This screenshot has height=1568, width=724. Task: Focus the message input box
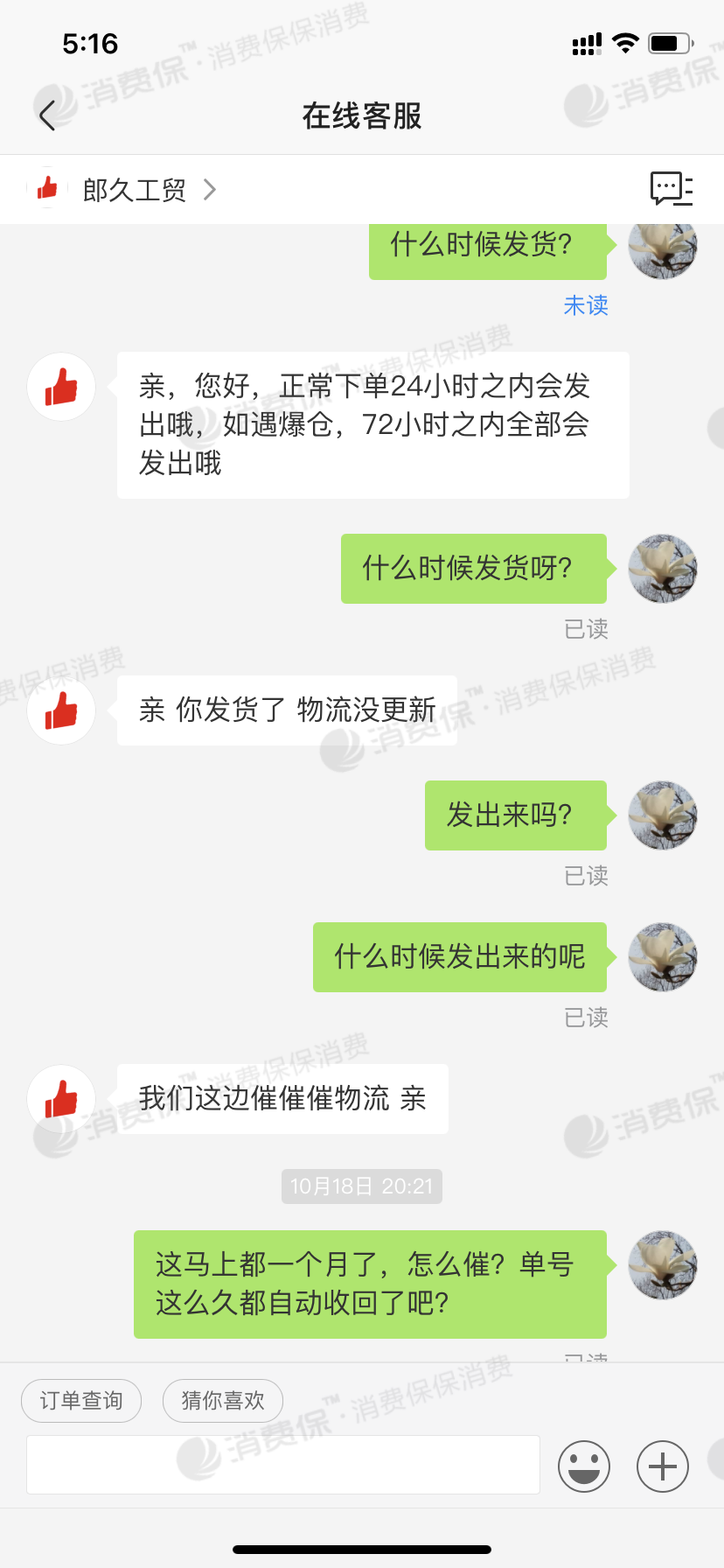(x=283, y=1465)
